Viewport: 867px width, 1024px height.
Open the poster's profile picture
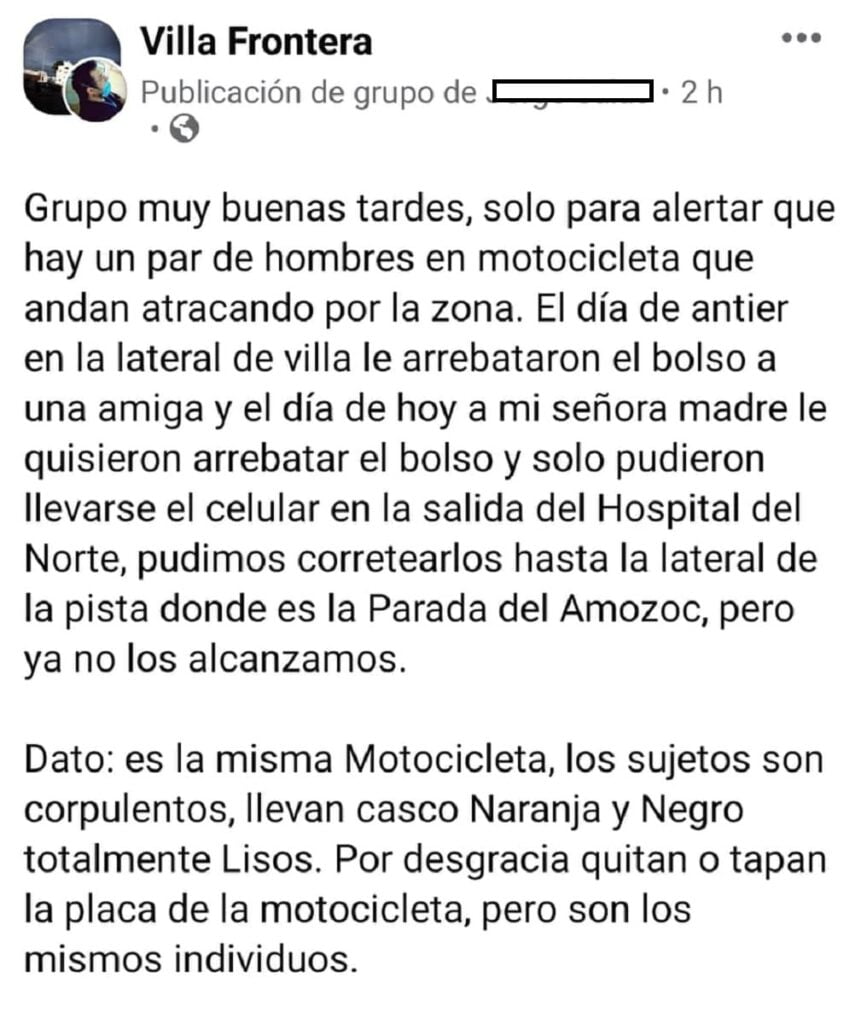click(98, 90)
